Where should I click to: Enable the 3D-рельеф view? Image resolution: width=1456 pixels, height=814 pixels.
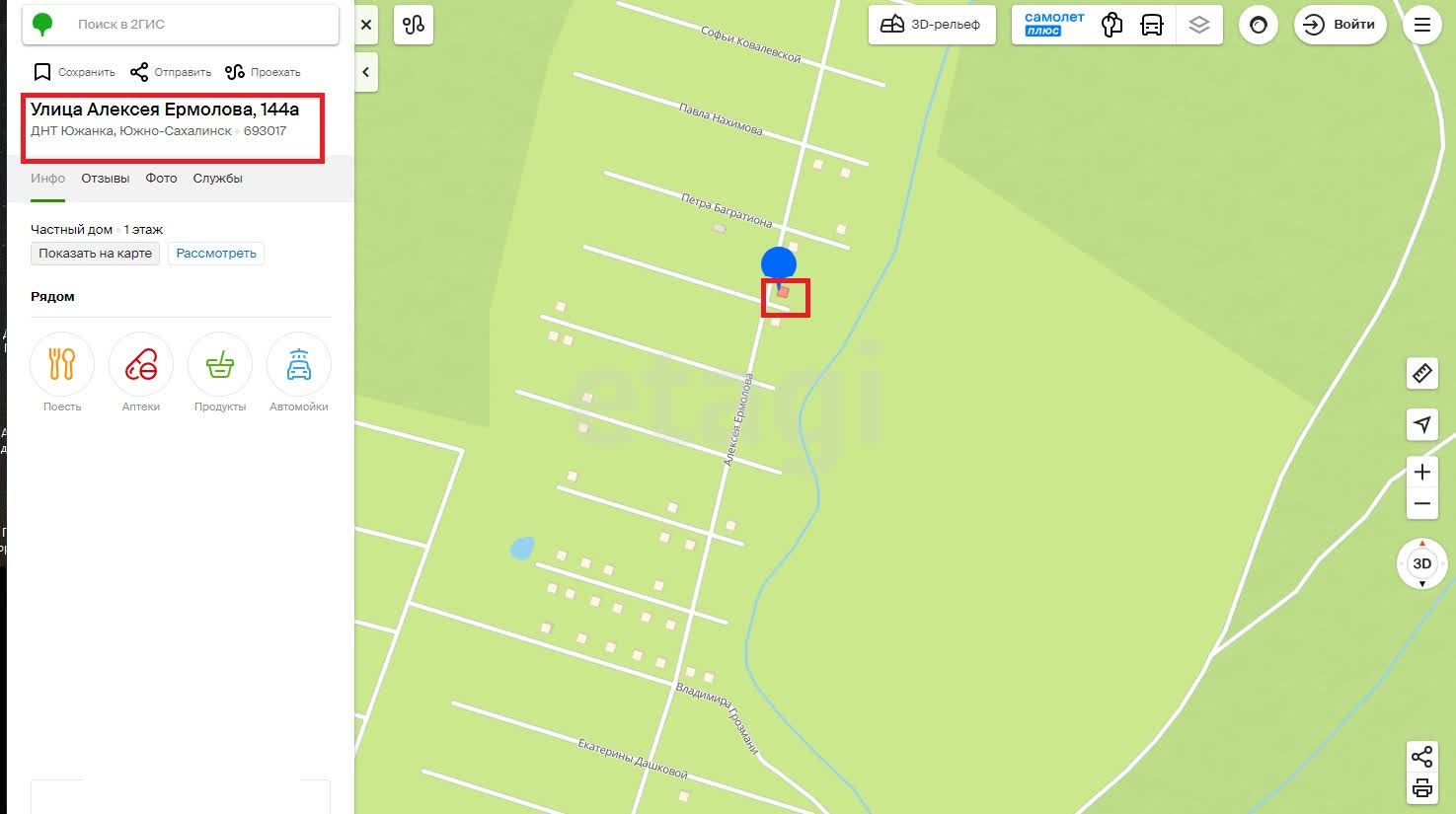932,25
